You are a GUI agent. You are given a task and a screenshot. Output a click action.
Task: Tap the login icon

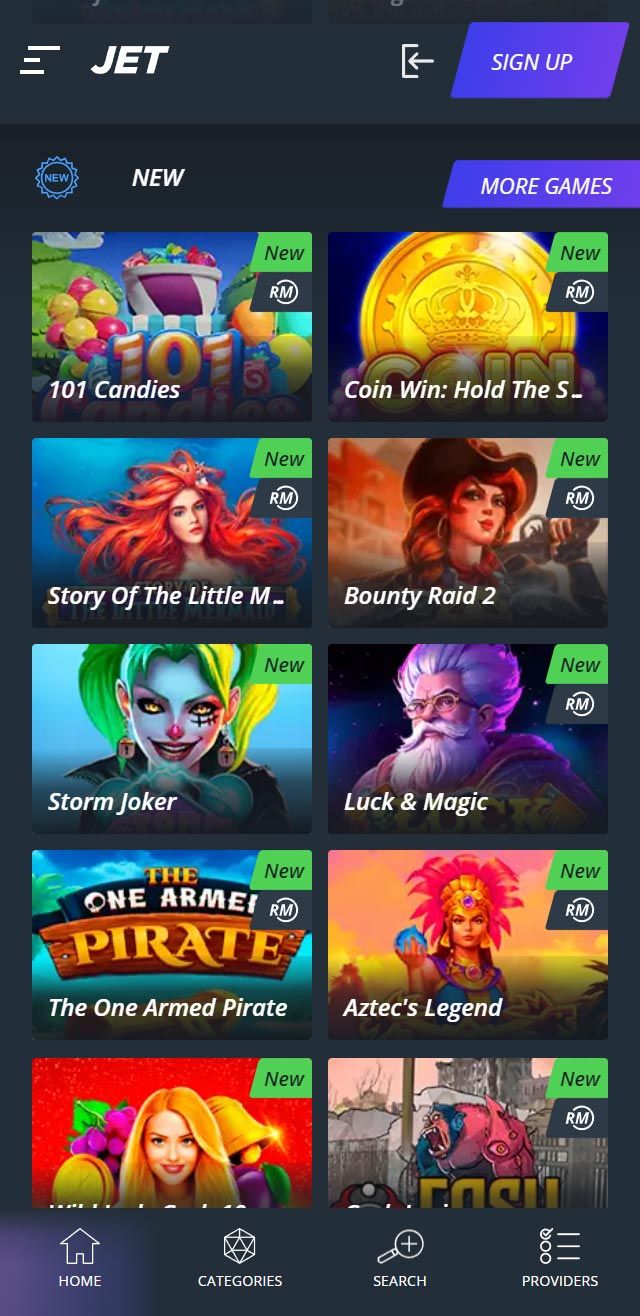tap(417, 61)
